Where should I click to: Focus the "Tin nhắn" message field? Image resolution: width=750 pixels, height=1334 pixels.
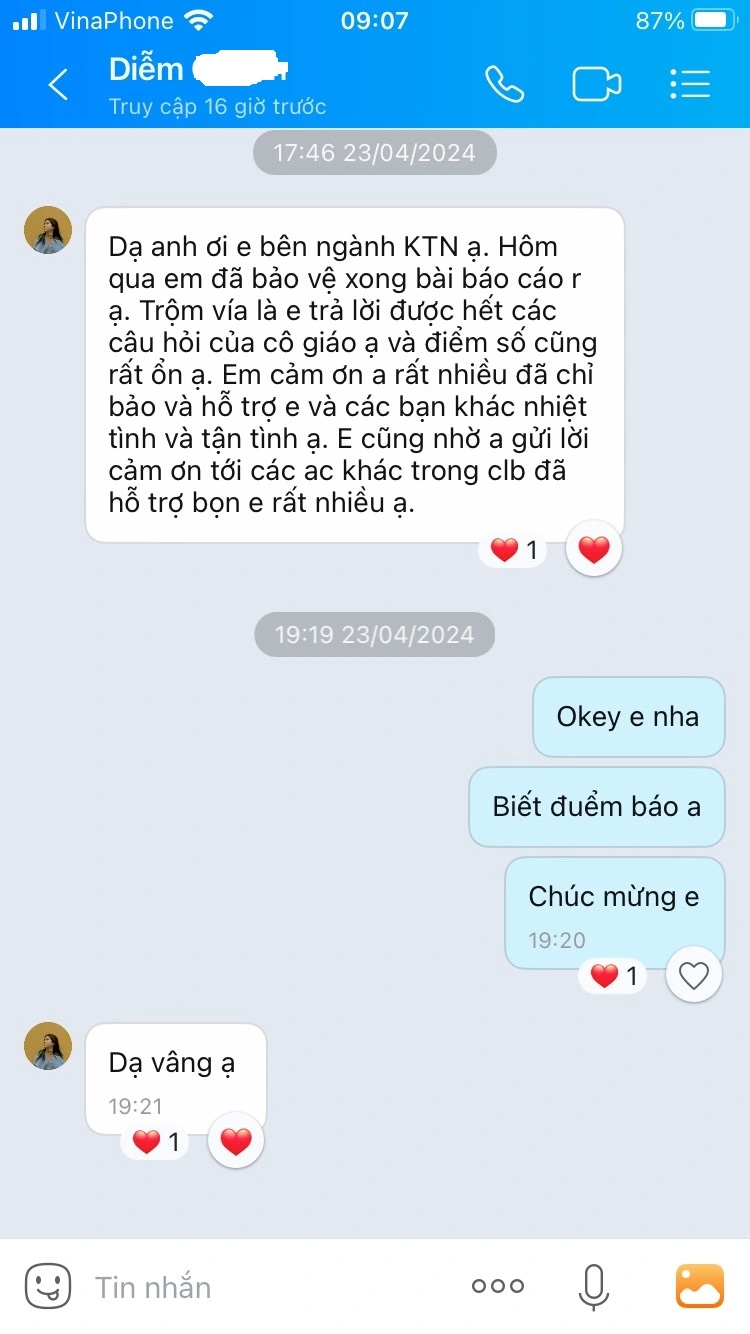[260, 1287]
